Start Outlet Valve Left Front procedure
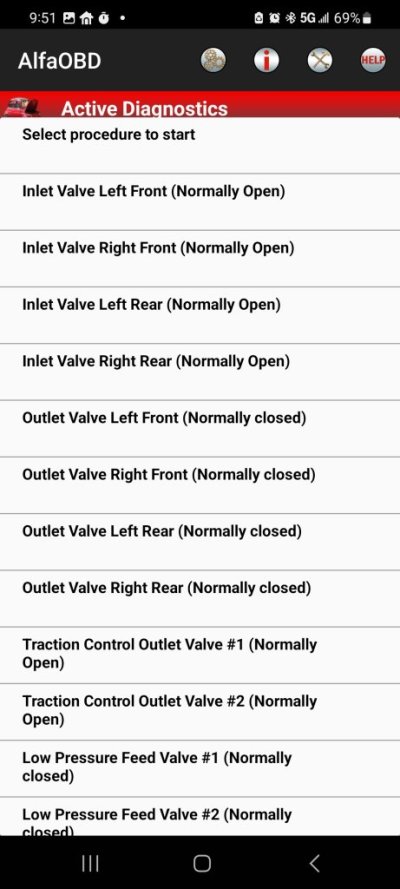 [200, 429]
